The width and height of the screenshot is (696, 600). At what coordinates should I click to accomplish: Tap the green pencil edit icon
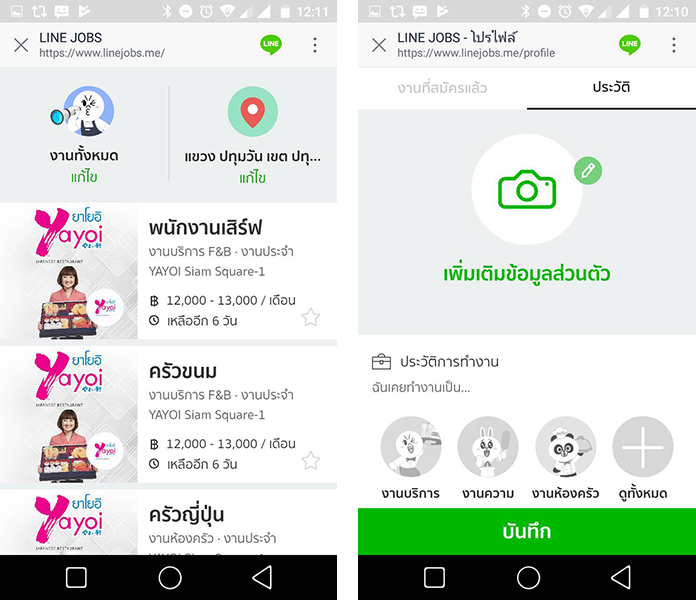[x=588, y=171]
